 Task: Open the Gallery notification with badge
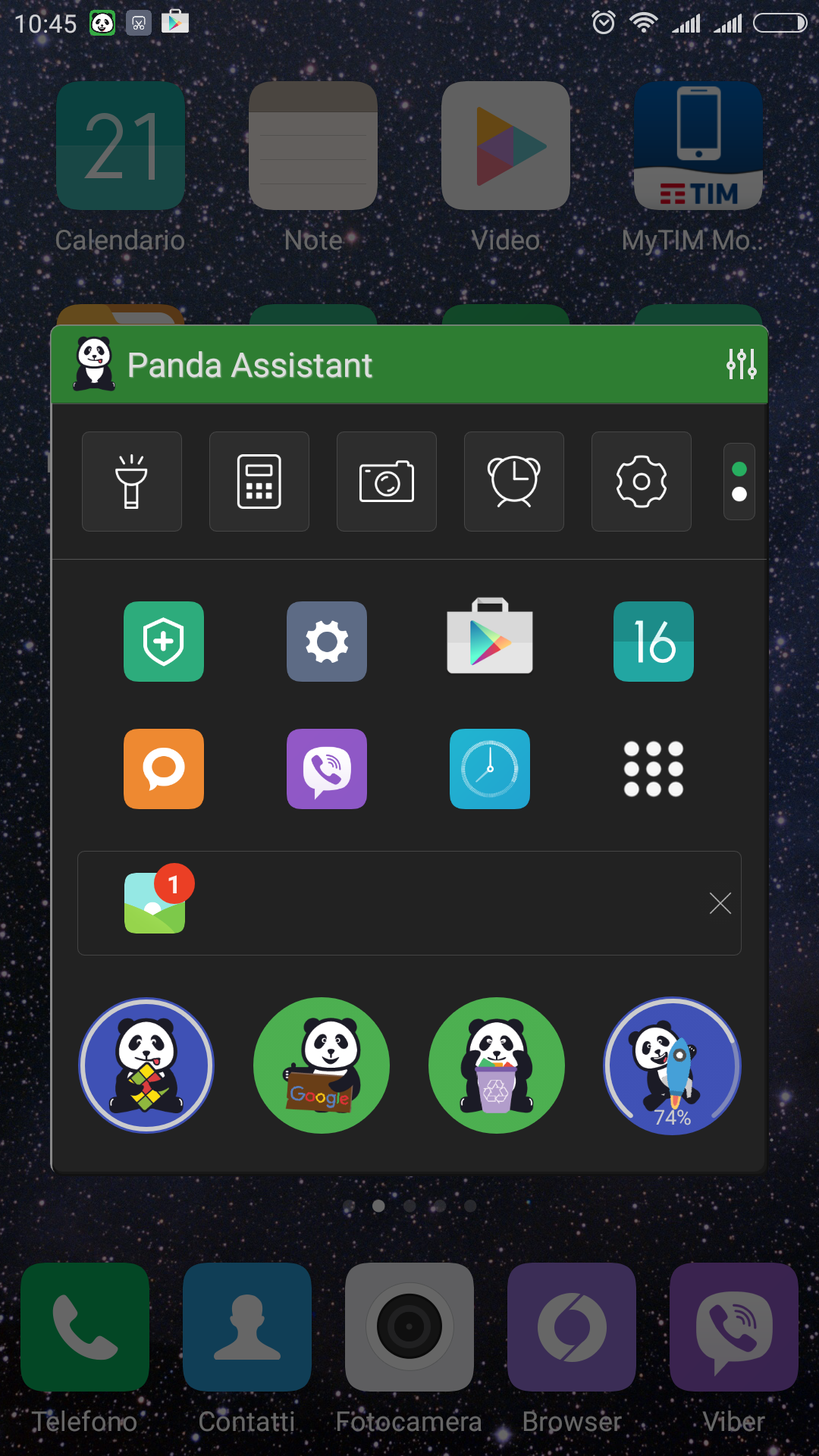[155, 902]
